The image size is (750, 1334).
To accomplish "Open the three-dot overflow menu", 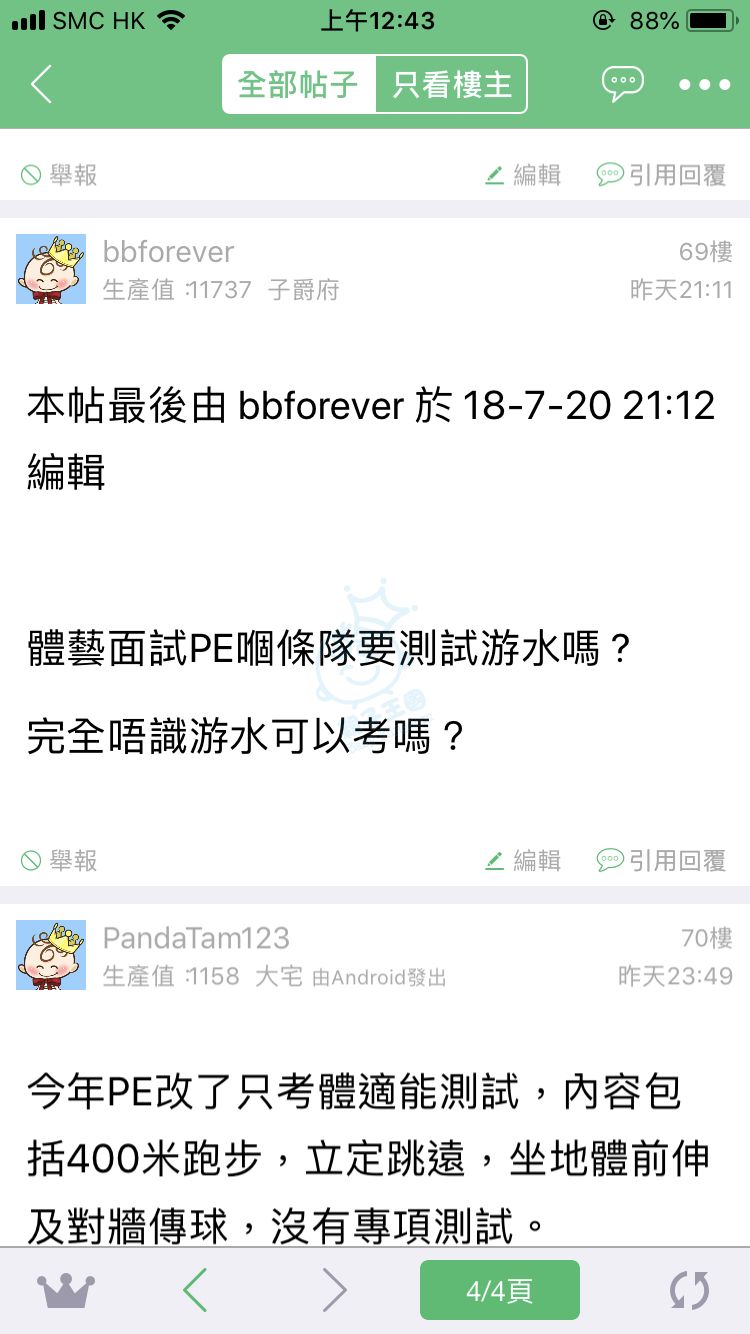I will pos(704,84).
